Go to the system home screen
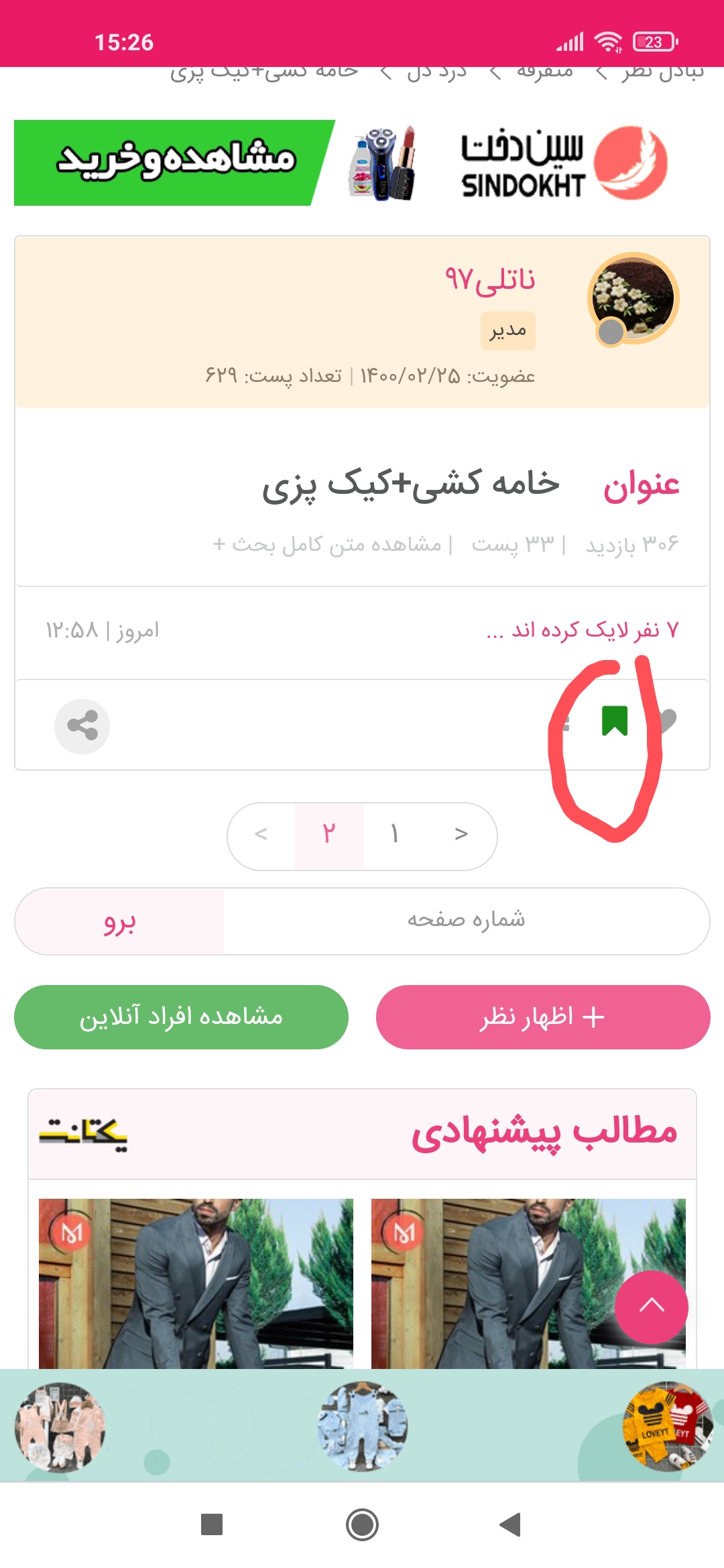 362,1524
